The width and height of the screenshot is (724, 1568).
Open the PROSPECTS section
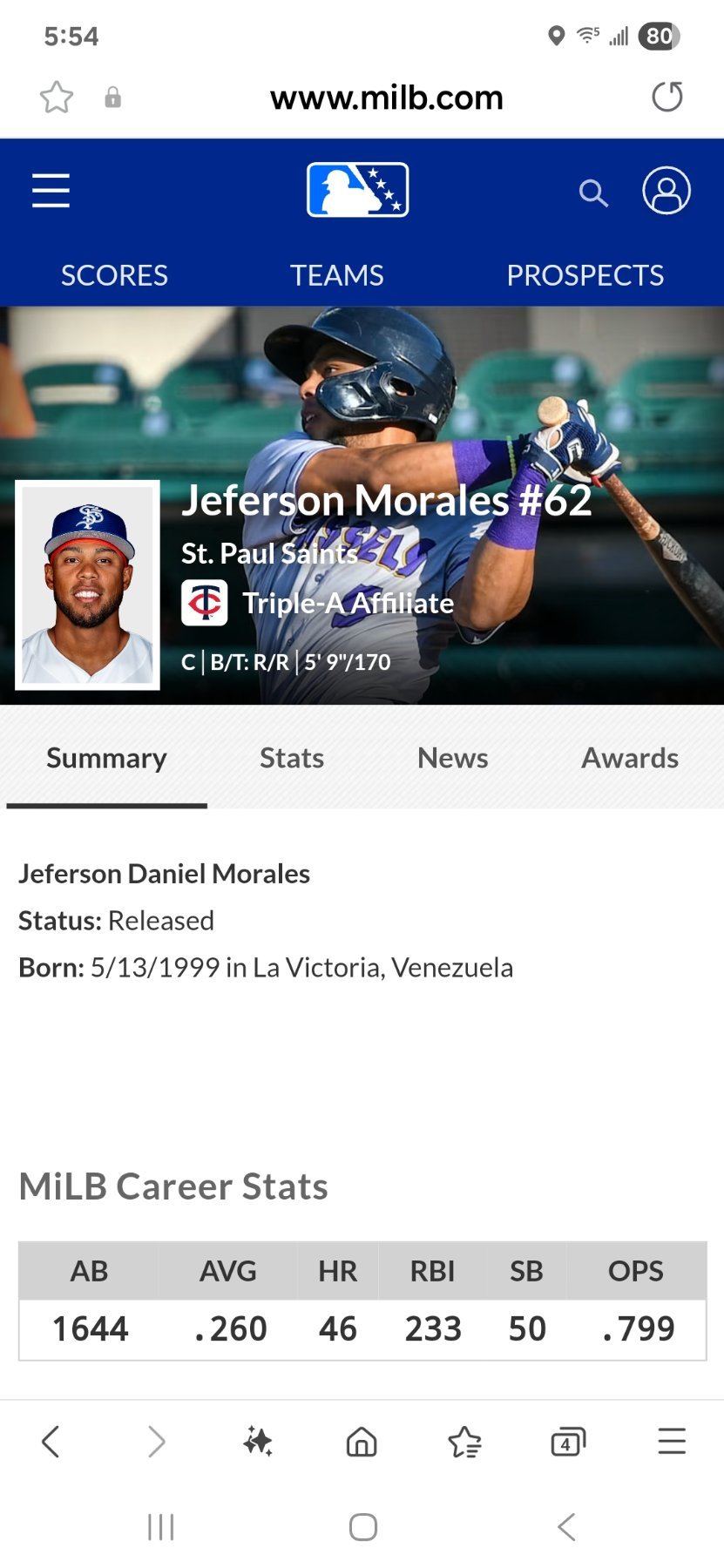click(585, 275)
